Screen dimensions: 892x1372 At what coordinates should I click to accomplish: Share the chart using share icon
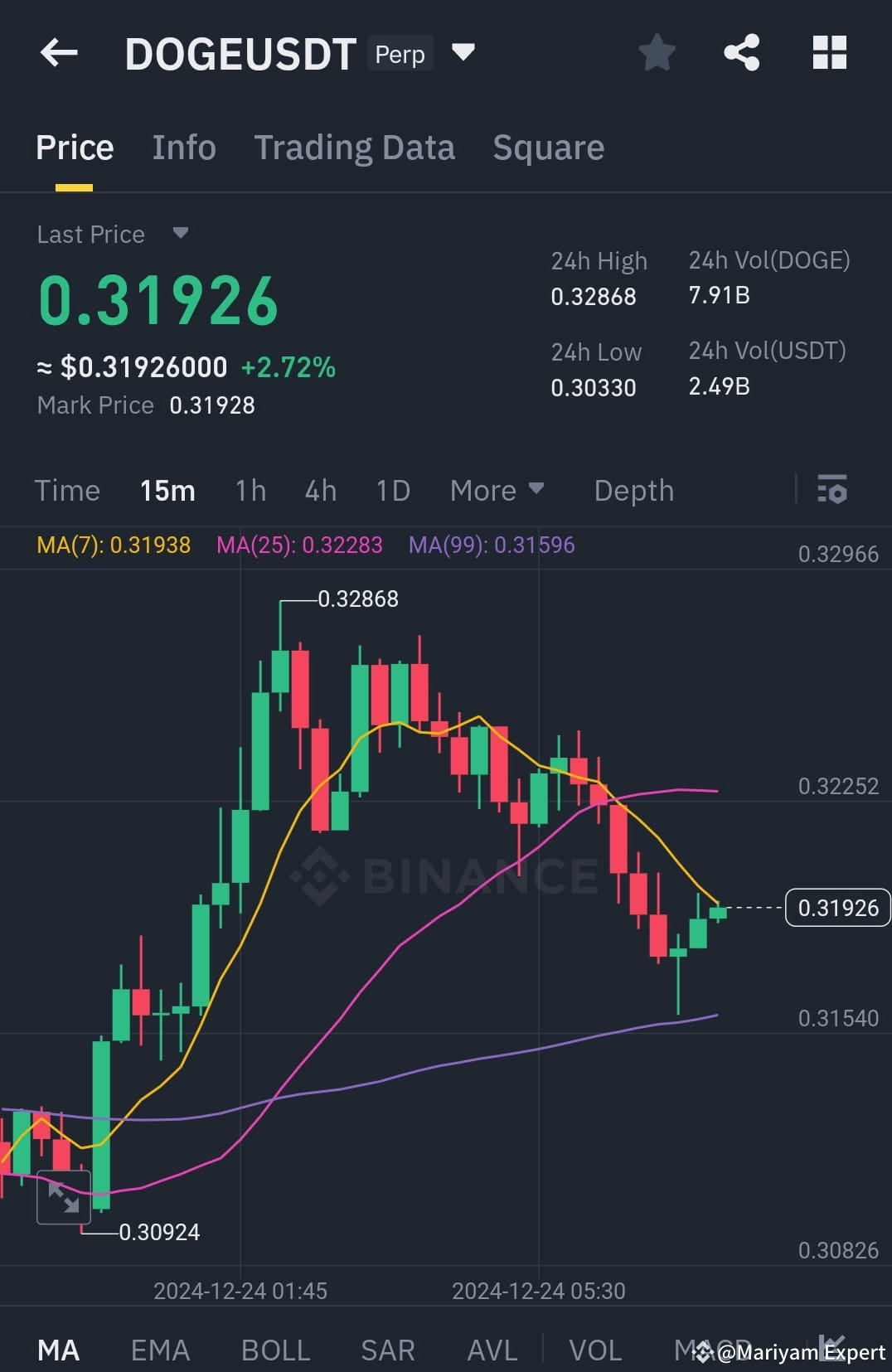click(742, 51)
